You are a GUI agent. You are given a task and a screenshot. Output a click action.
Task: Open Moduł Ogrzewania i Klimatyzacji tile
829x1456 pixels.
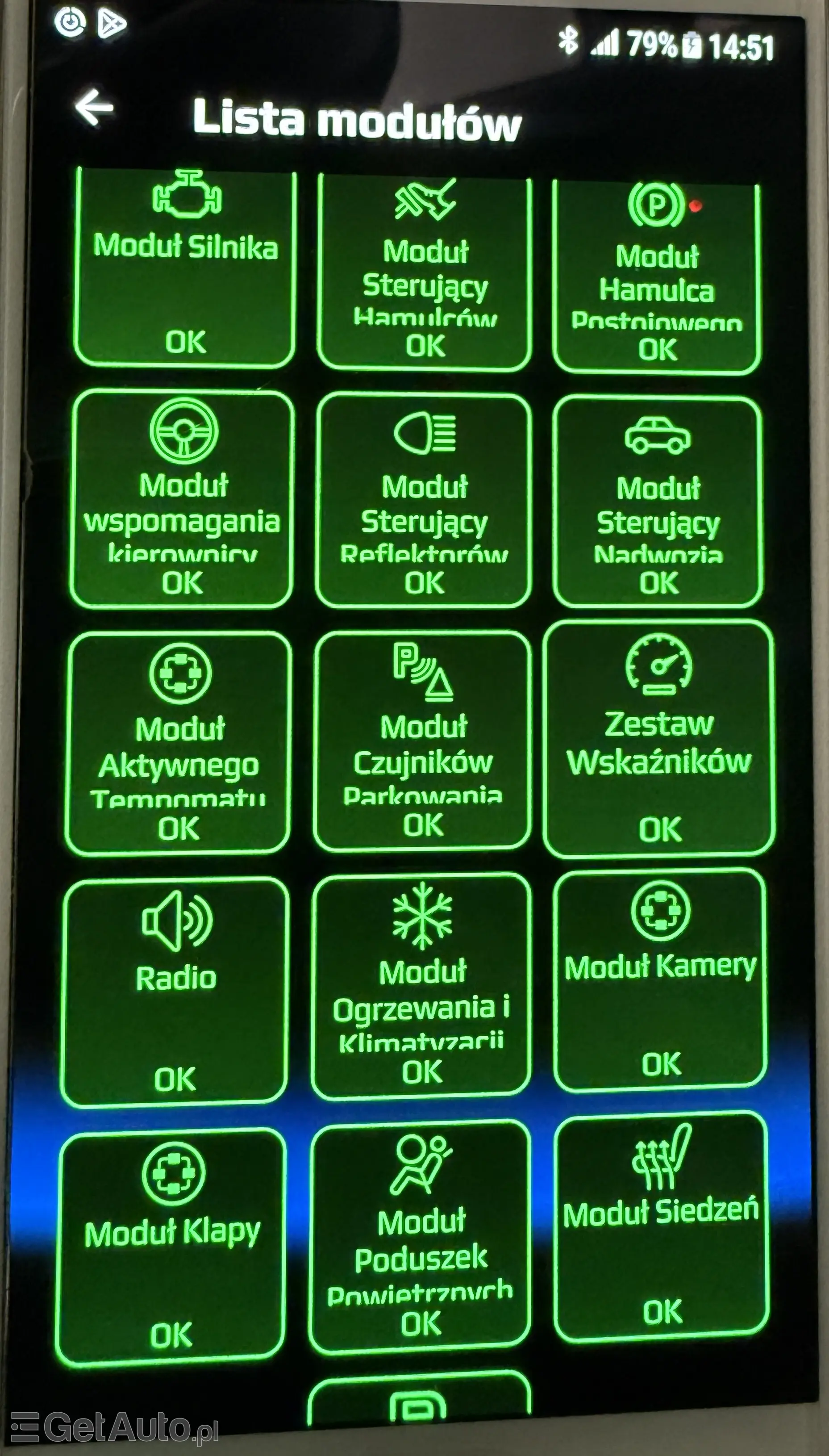coord(421,985)
